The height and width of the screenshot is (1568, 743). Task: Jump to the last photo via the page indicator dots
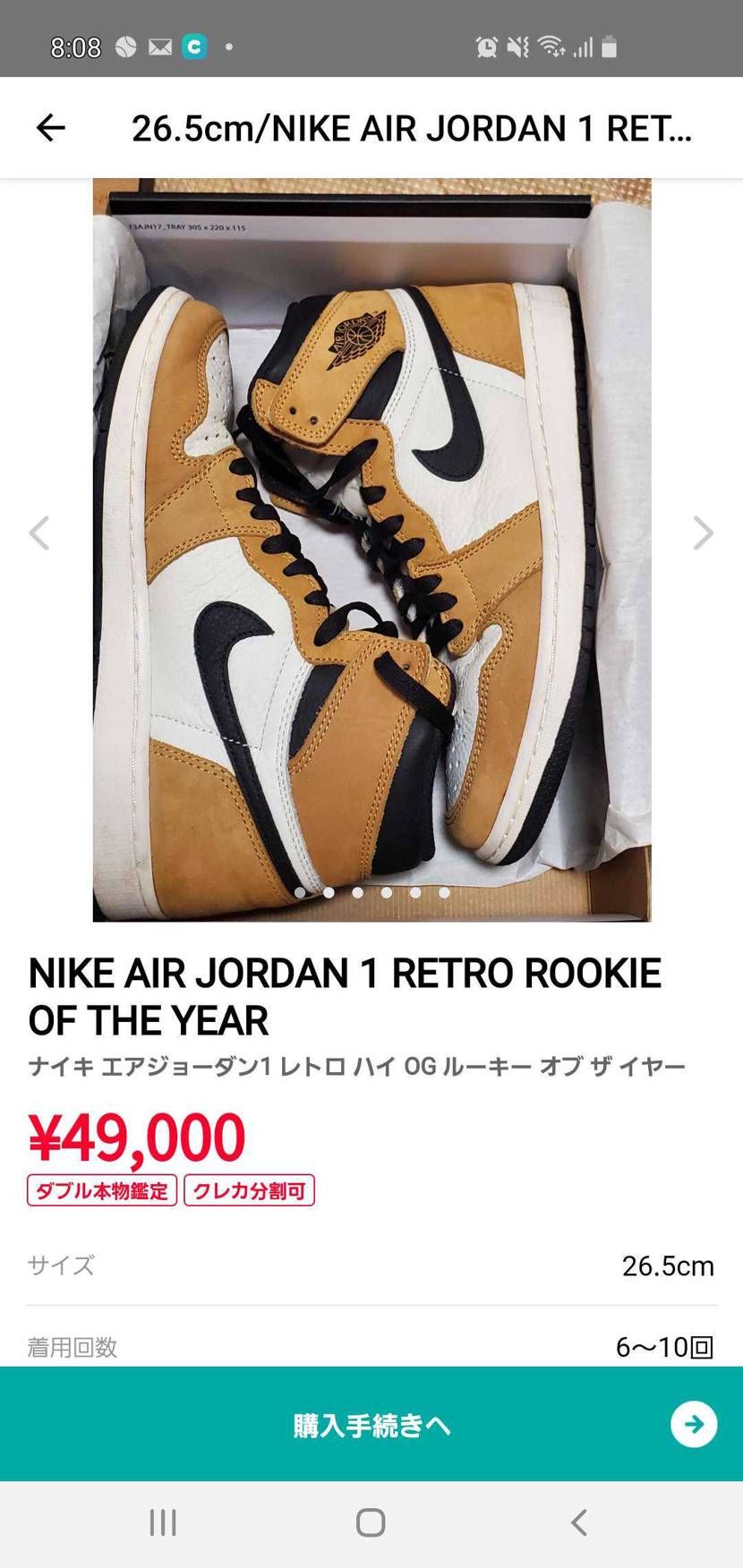(441, 891)
